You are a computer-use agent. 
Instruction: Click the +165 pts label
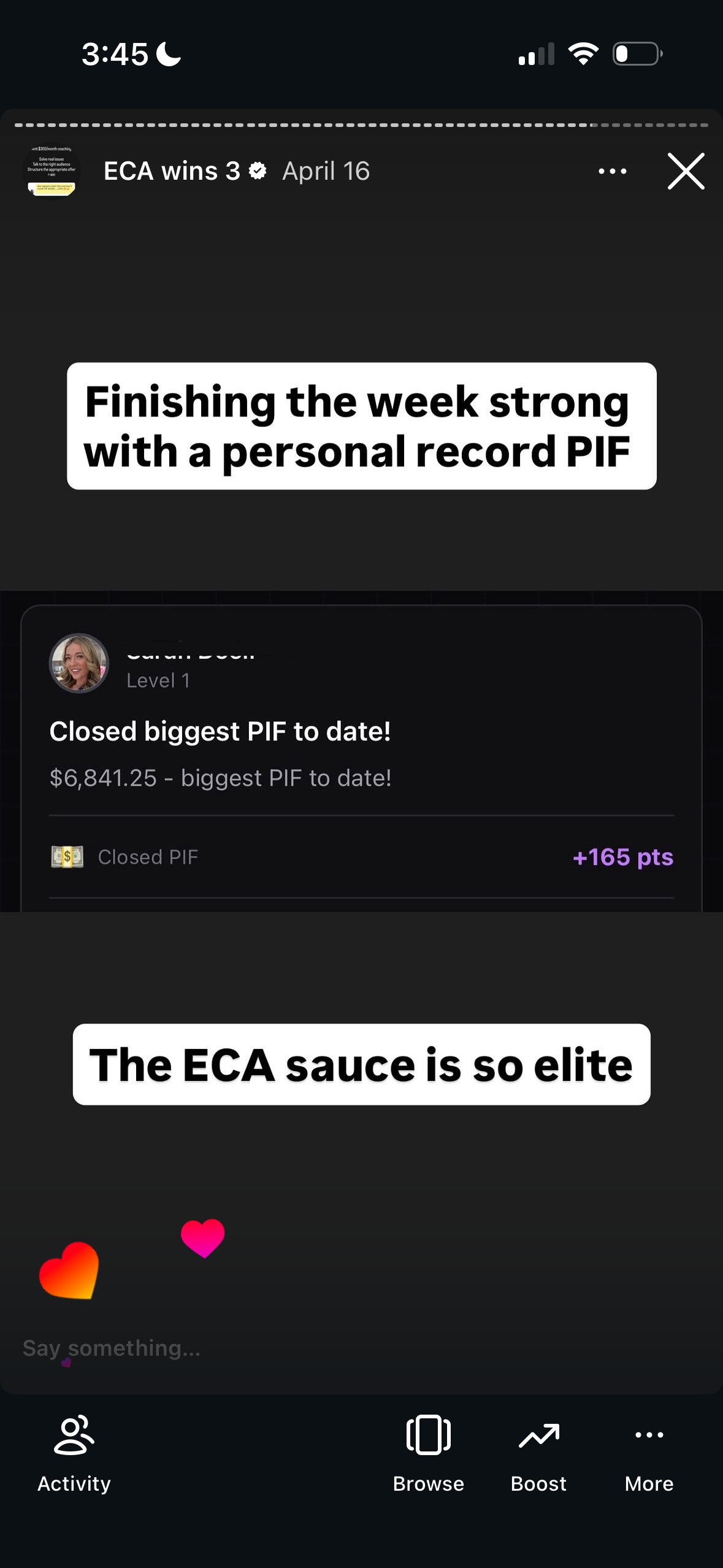coord(622,856)
